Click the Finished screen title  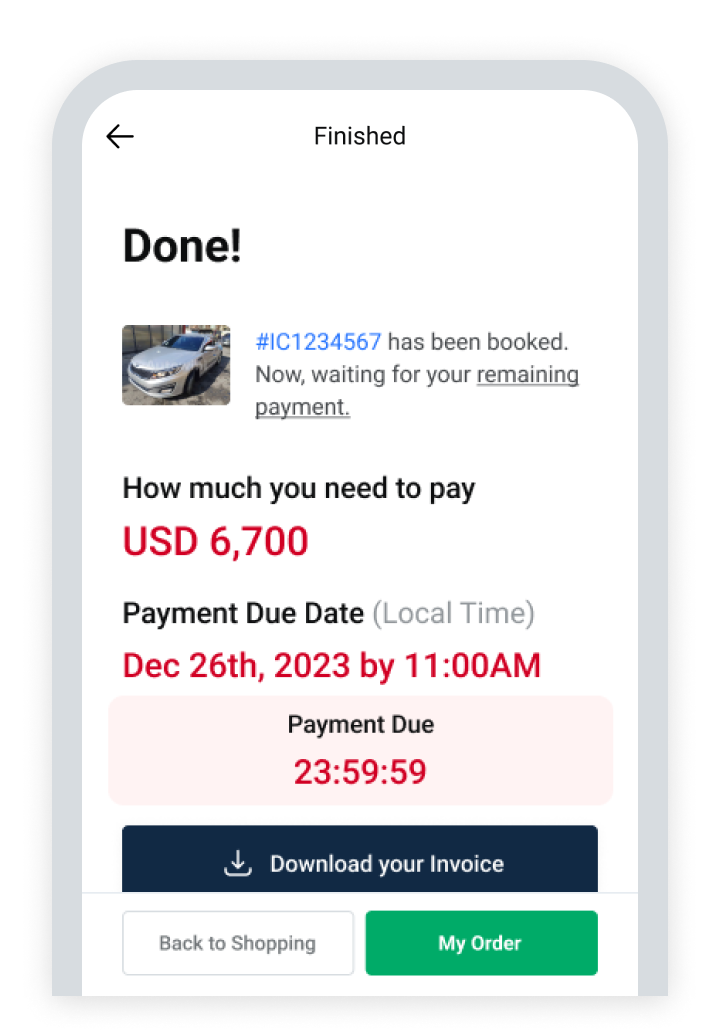point(360,136)
